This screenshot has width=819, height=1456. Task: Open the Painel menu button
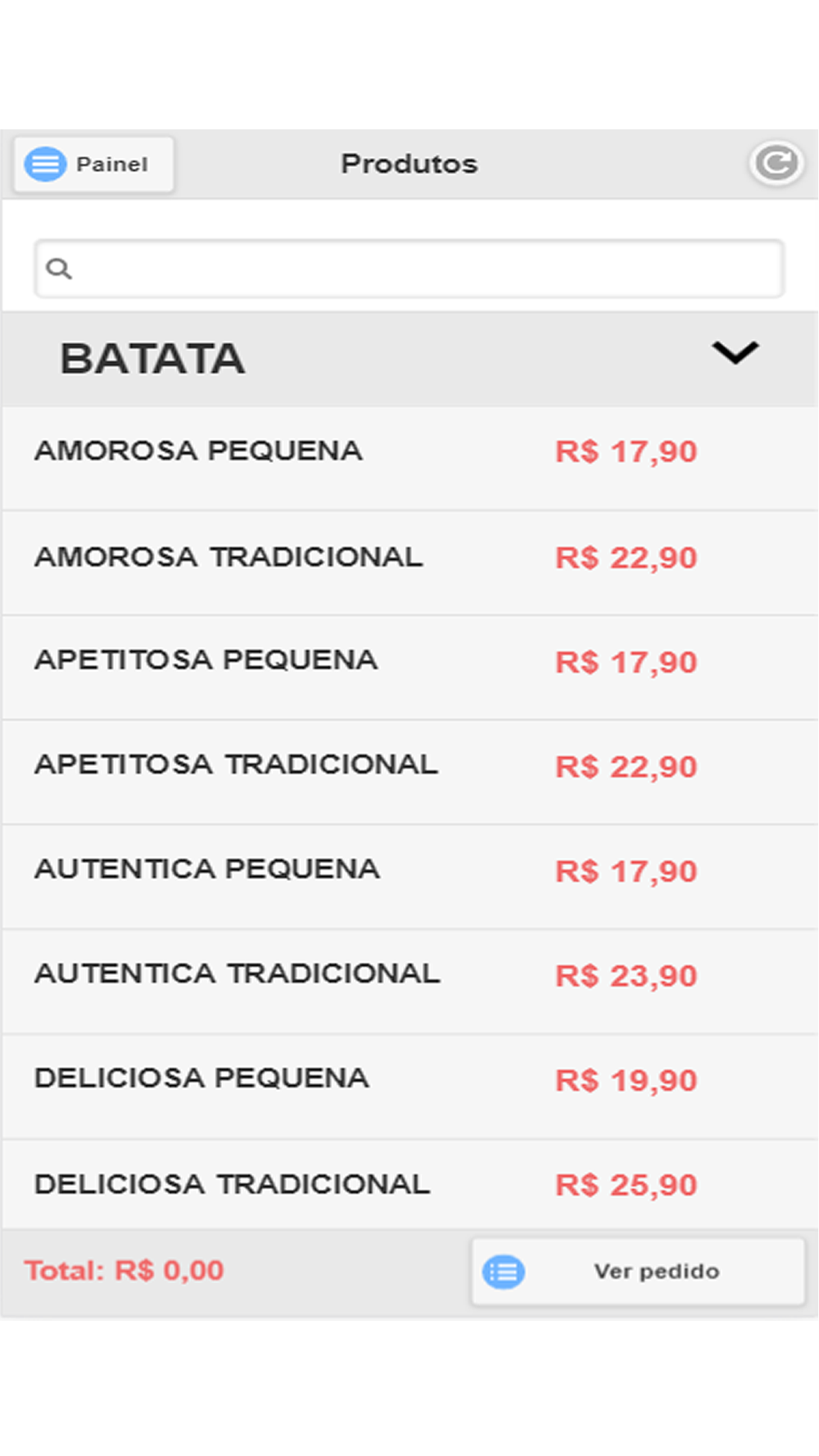point(93,165)
